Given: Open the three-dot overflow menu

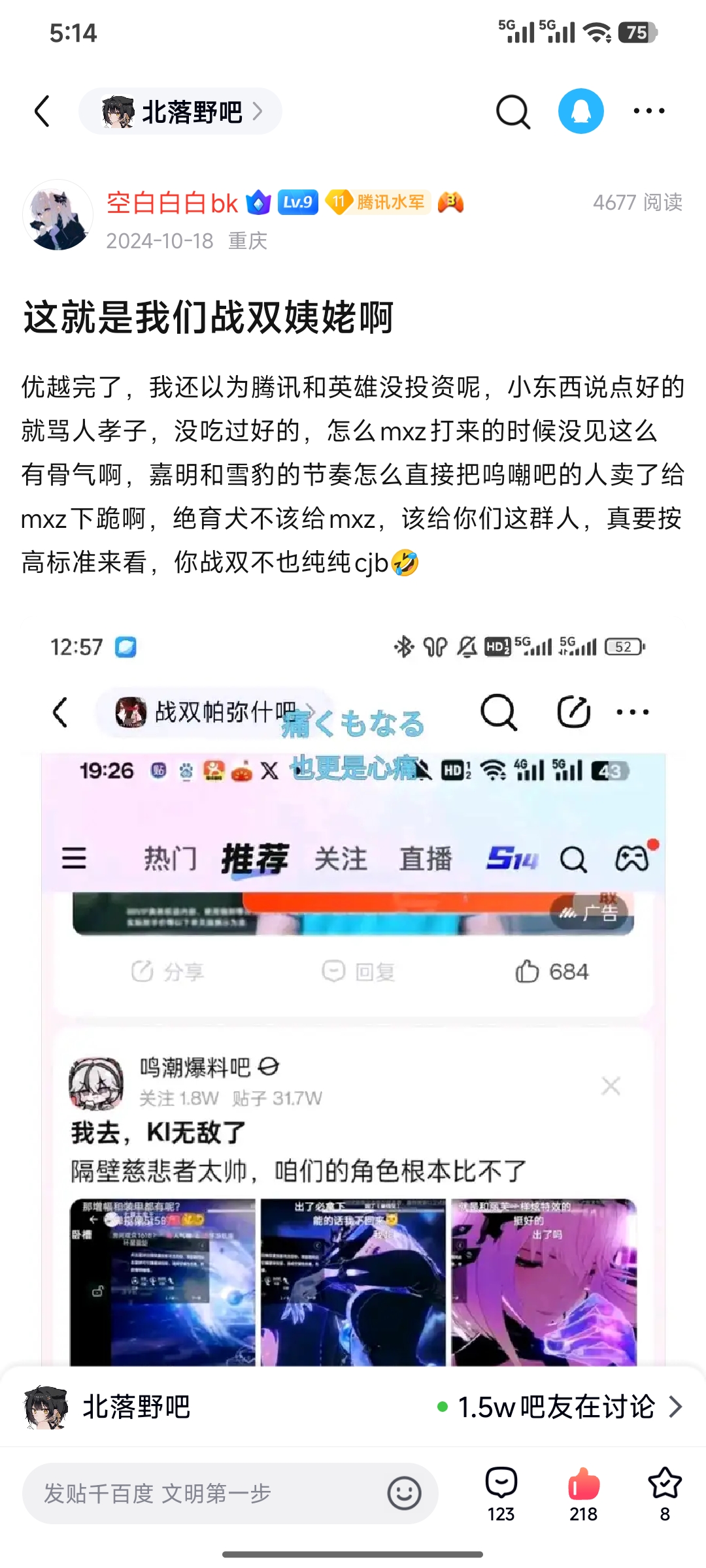Looking at the screenshot, I should tap(649, 111).
